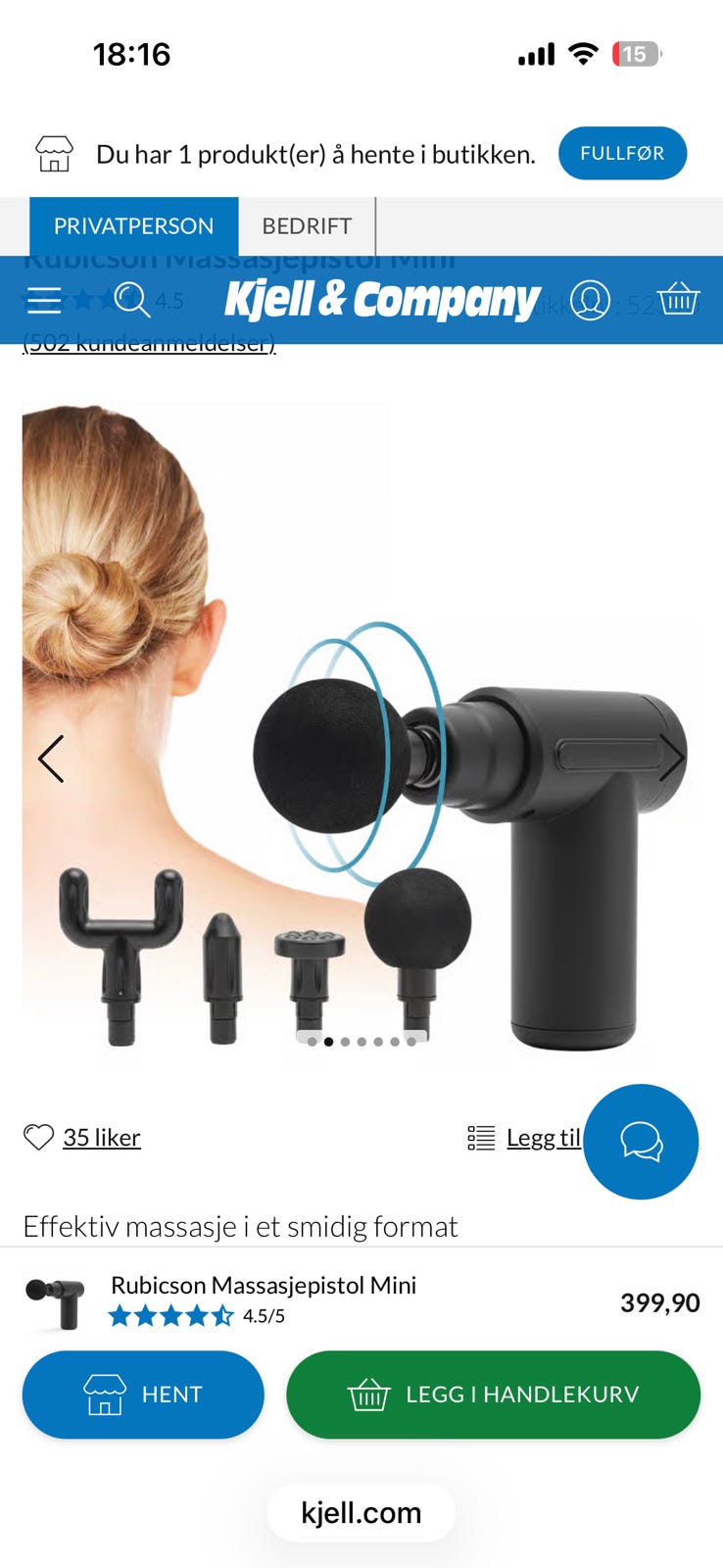Go to the Kjell & Company home page

pyautogui.click(x=382, y=300)
